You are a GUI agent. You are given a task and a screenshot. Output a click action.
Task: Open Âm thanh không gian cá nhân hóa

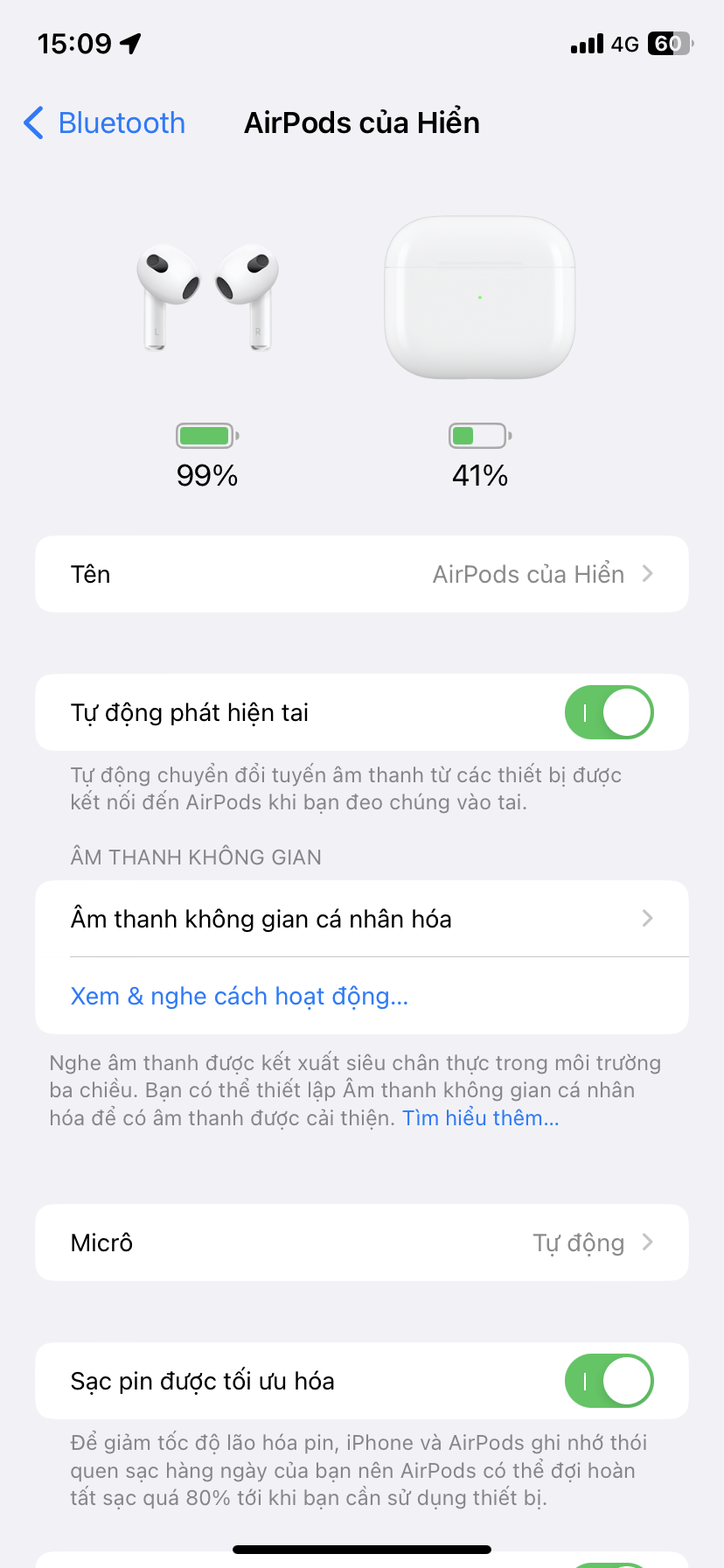coord(362,919)
